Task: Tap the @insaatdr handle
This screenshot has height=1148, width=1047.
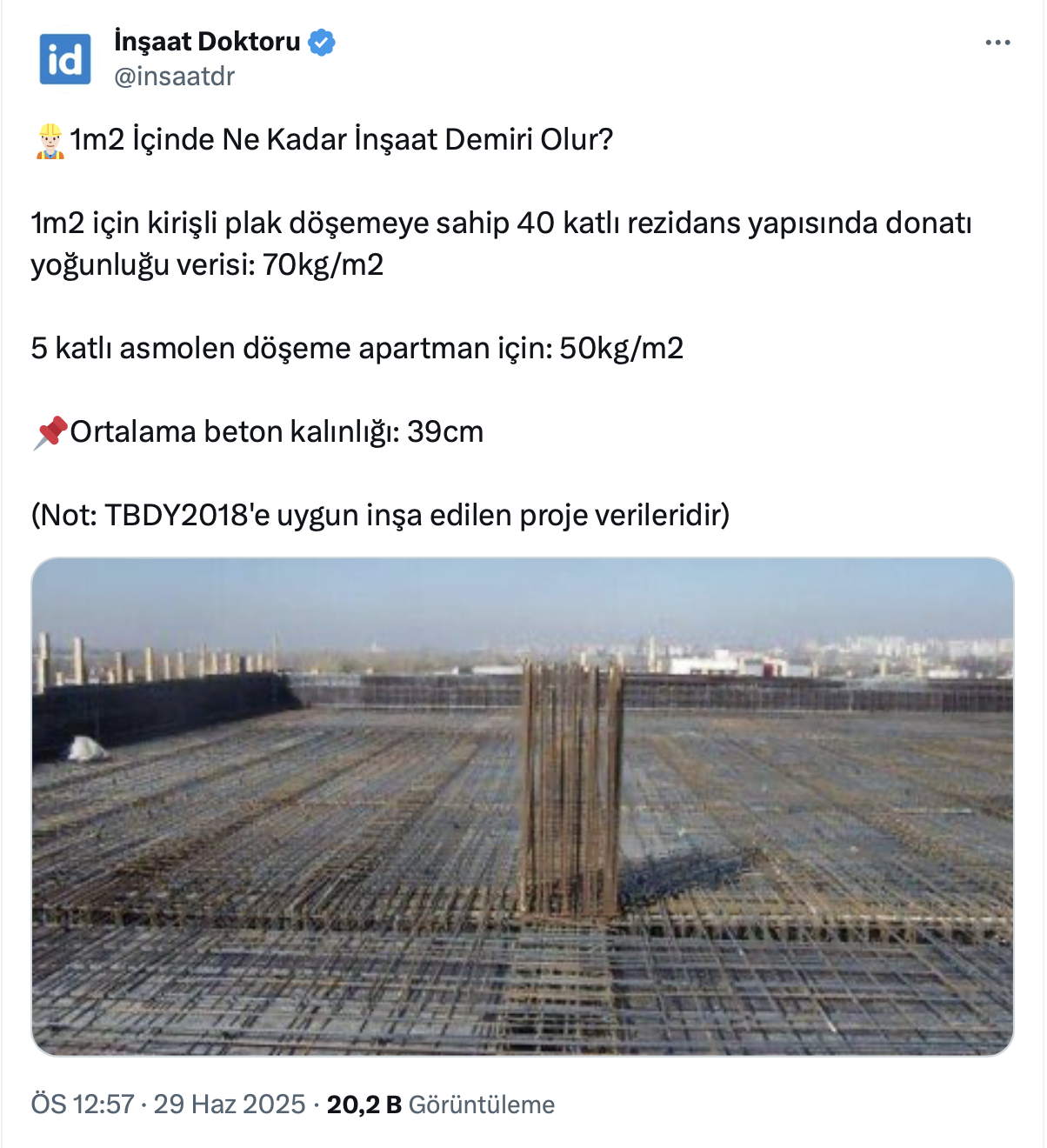Action: 175,77
